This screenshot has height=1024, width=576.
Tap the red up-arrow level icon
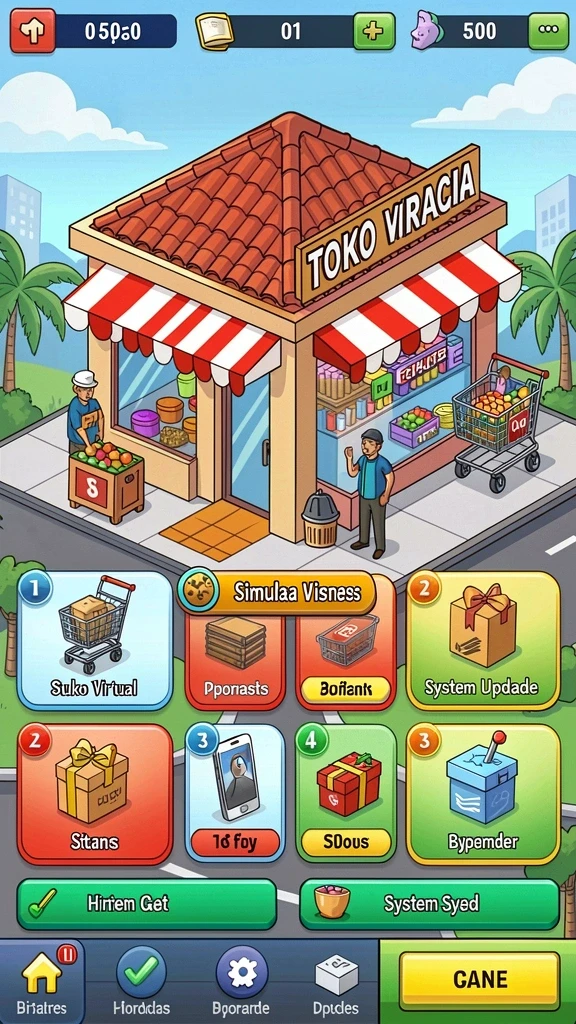[33, 31]
